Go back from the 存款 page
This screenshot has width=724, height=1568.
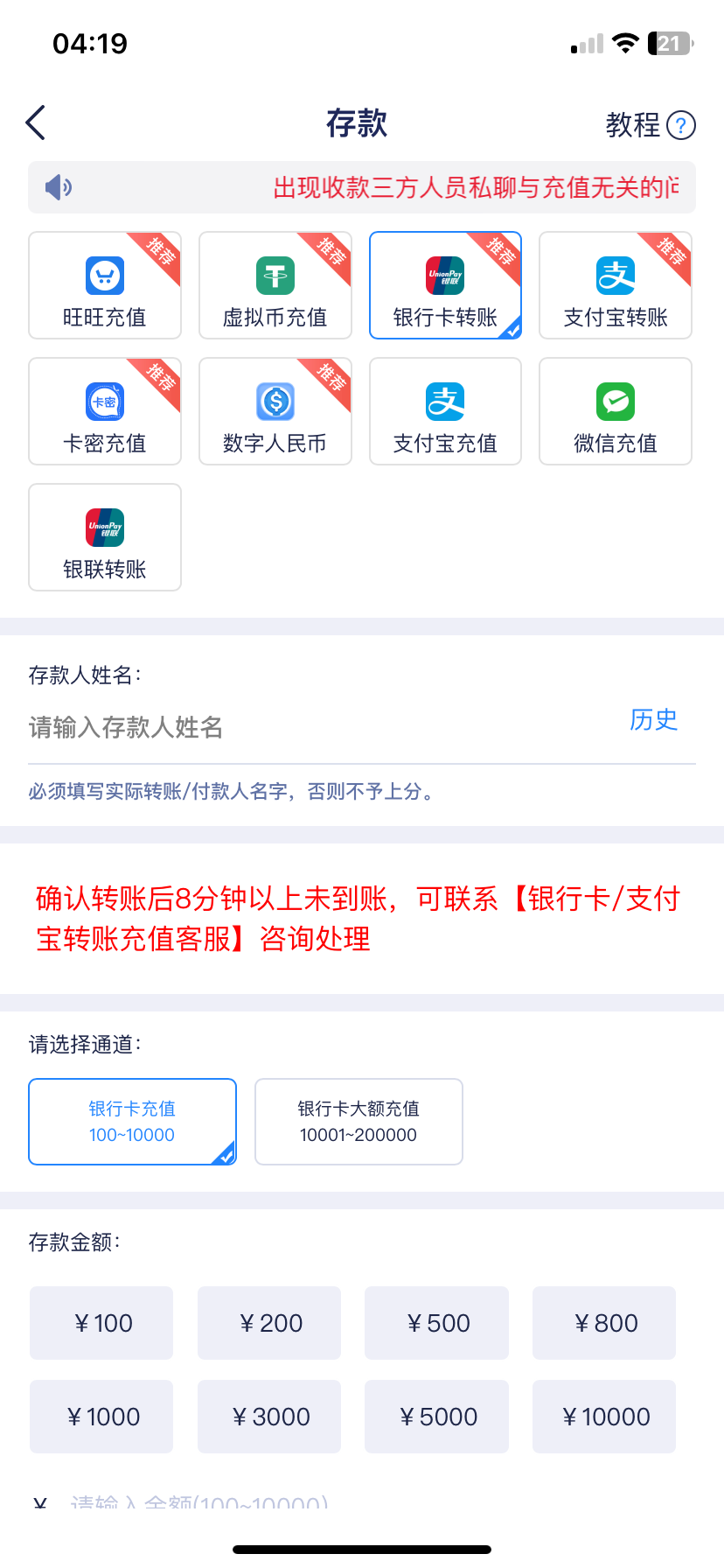36,123
